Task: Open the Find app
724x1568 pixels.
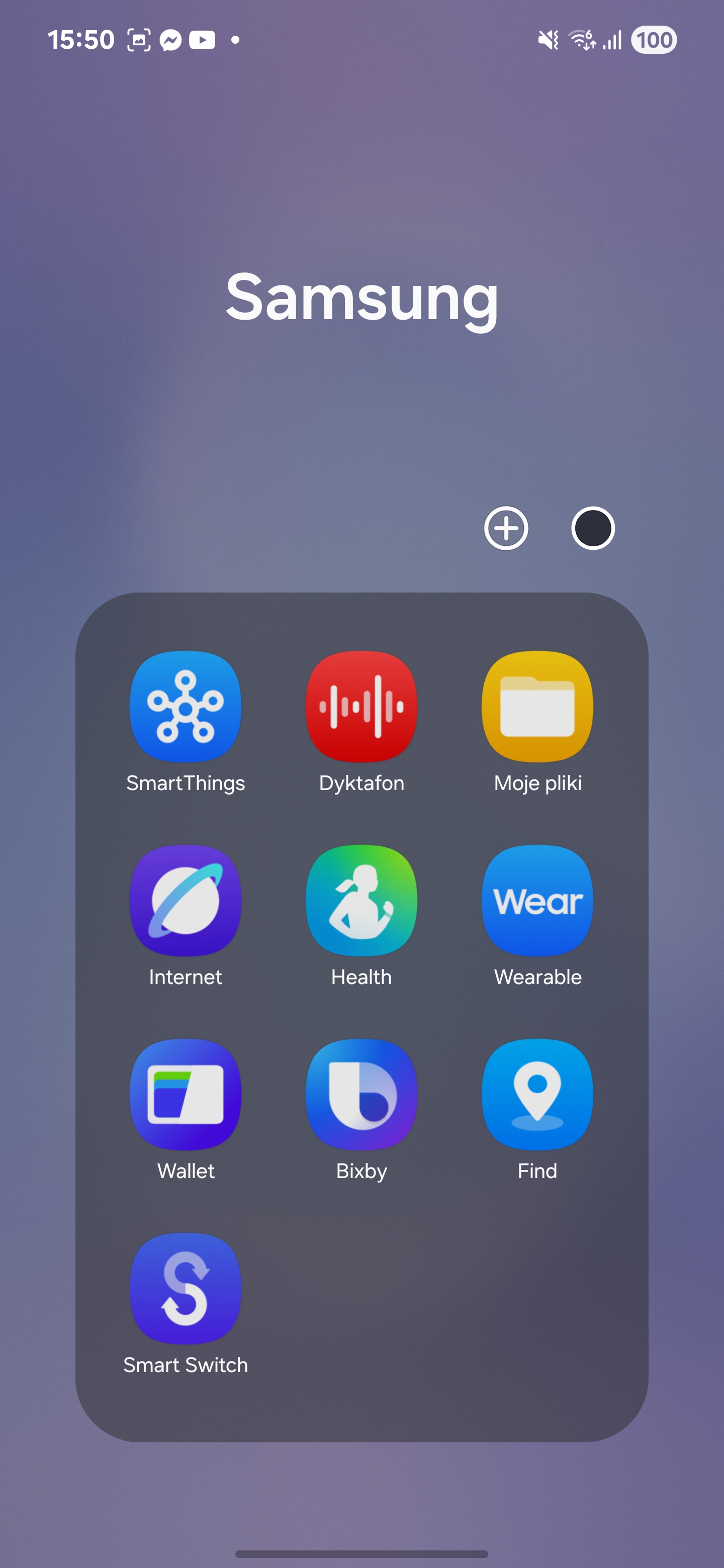Action: click(537, 1094)
